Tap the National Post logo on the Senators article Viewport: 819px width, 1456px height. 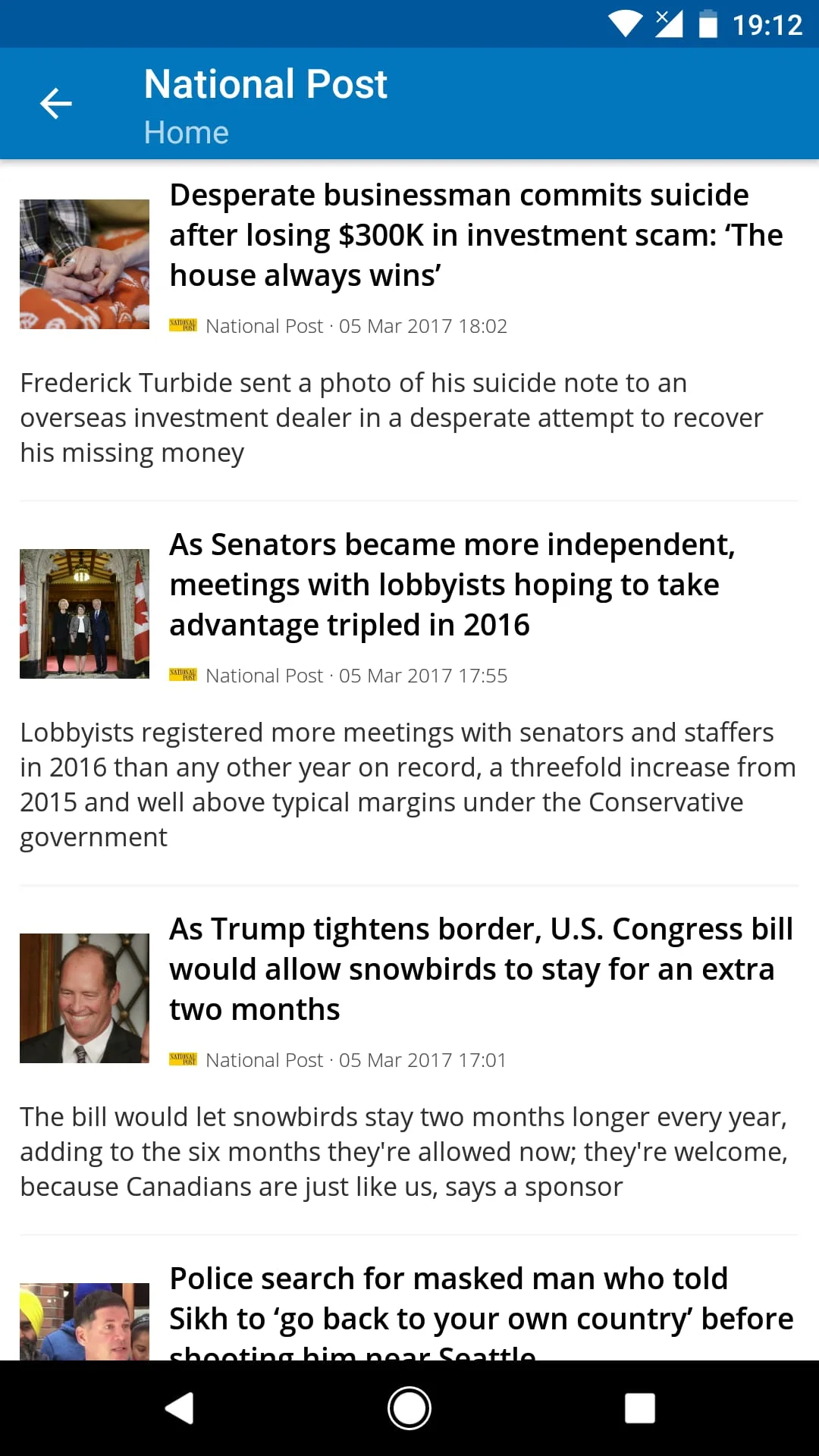[184, 675]
